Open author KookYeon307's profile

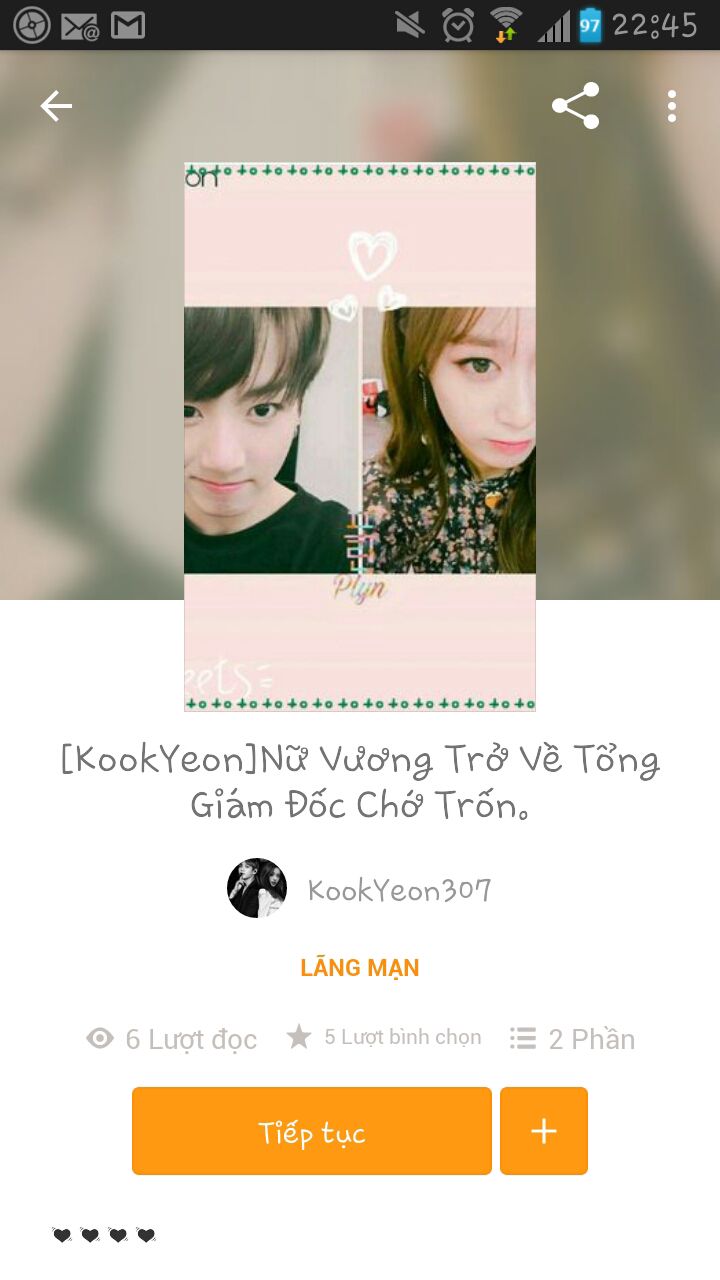360,889
